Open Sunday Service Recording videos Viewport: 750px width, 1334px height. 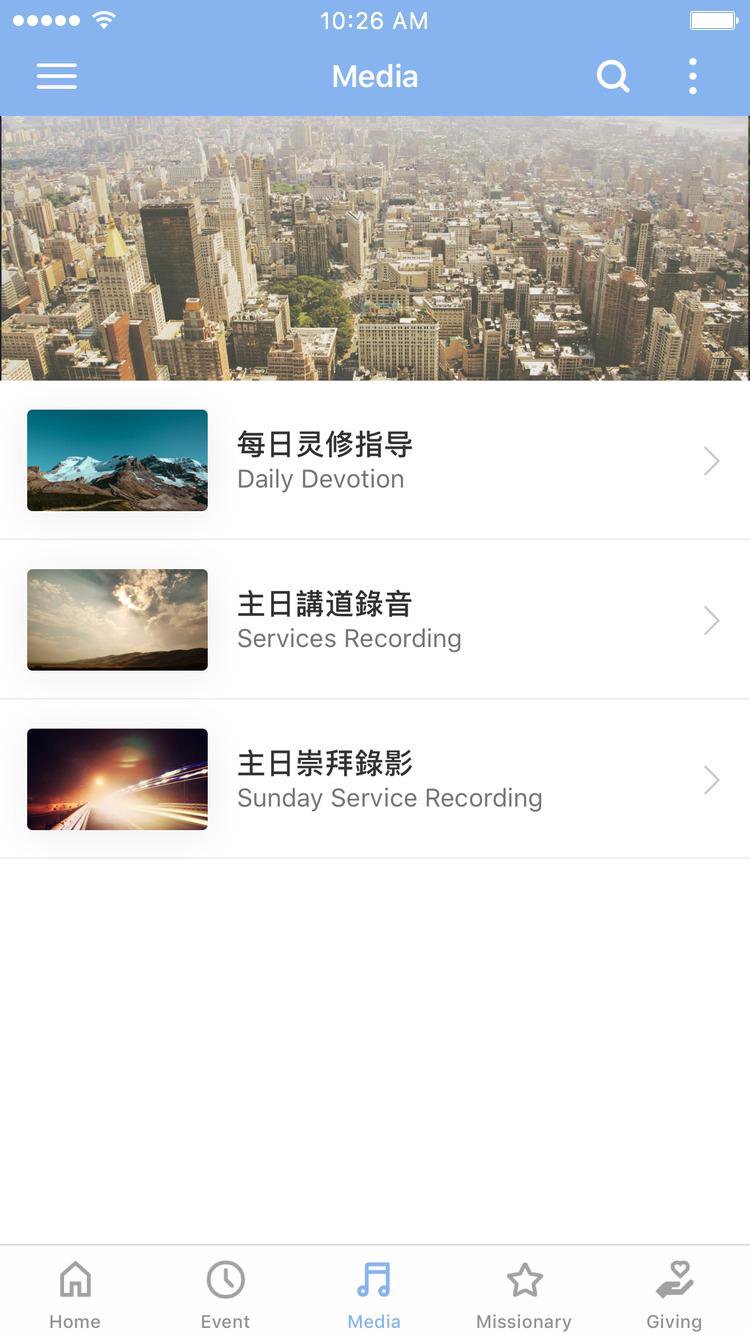375,780
